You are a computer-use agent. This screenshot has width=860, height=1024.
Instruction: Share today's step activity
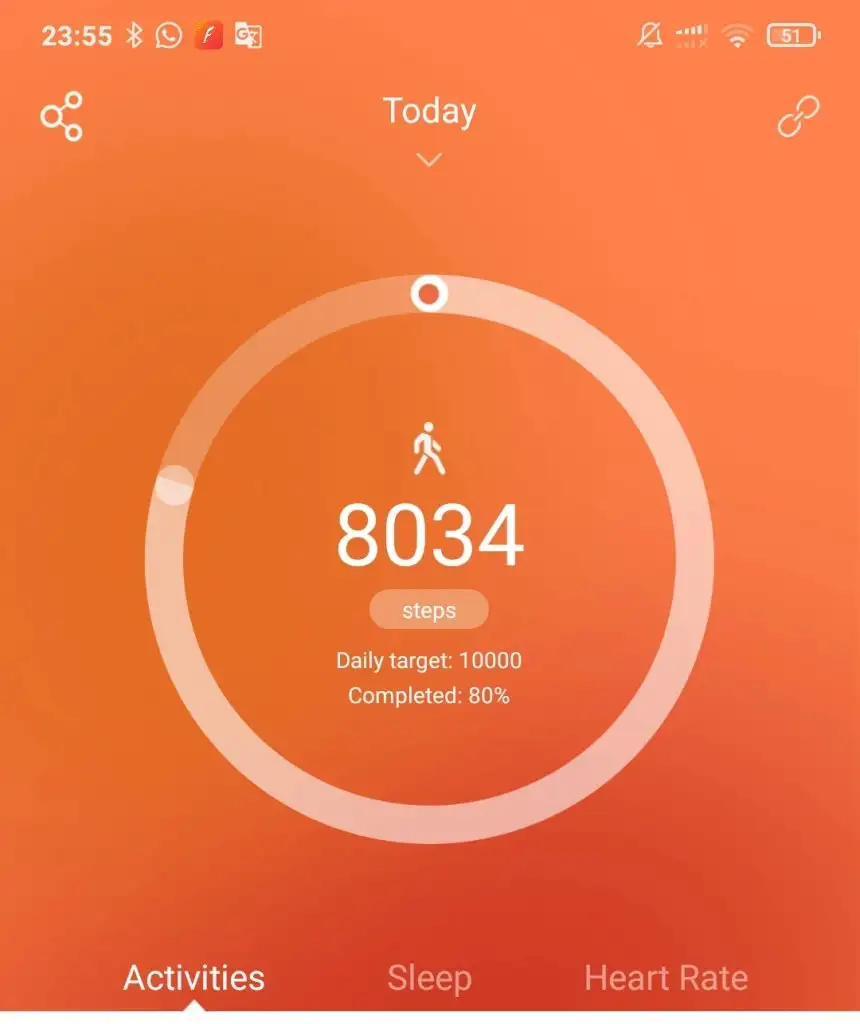pos(61,117)
